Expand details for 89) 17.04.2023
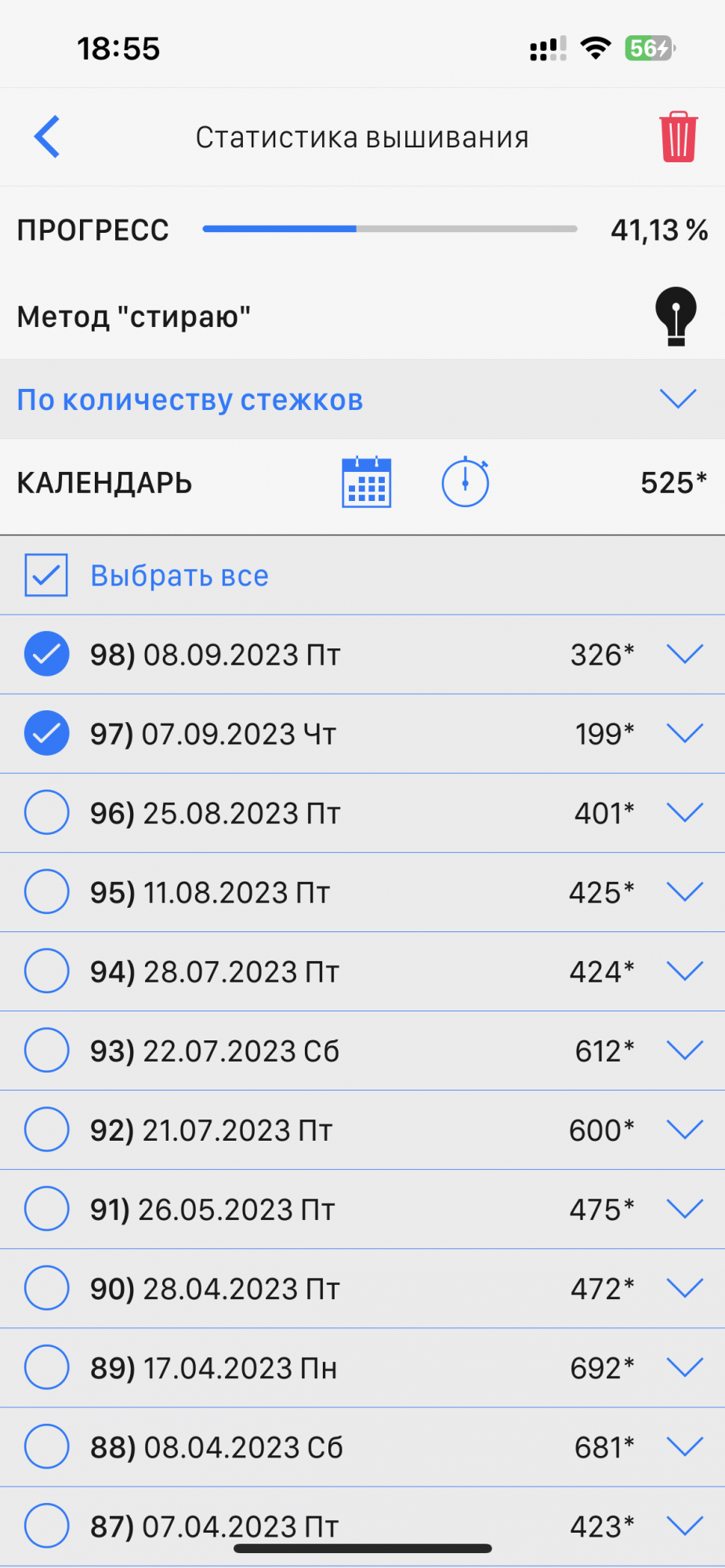The width and height of the screenshot is (725, 1568). click(x=684, y=1367)
